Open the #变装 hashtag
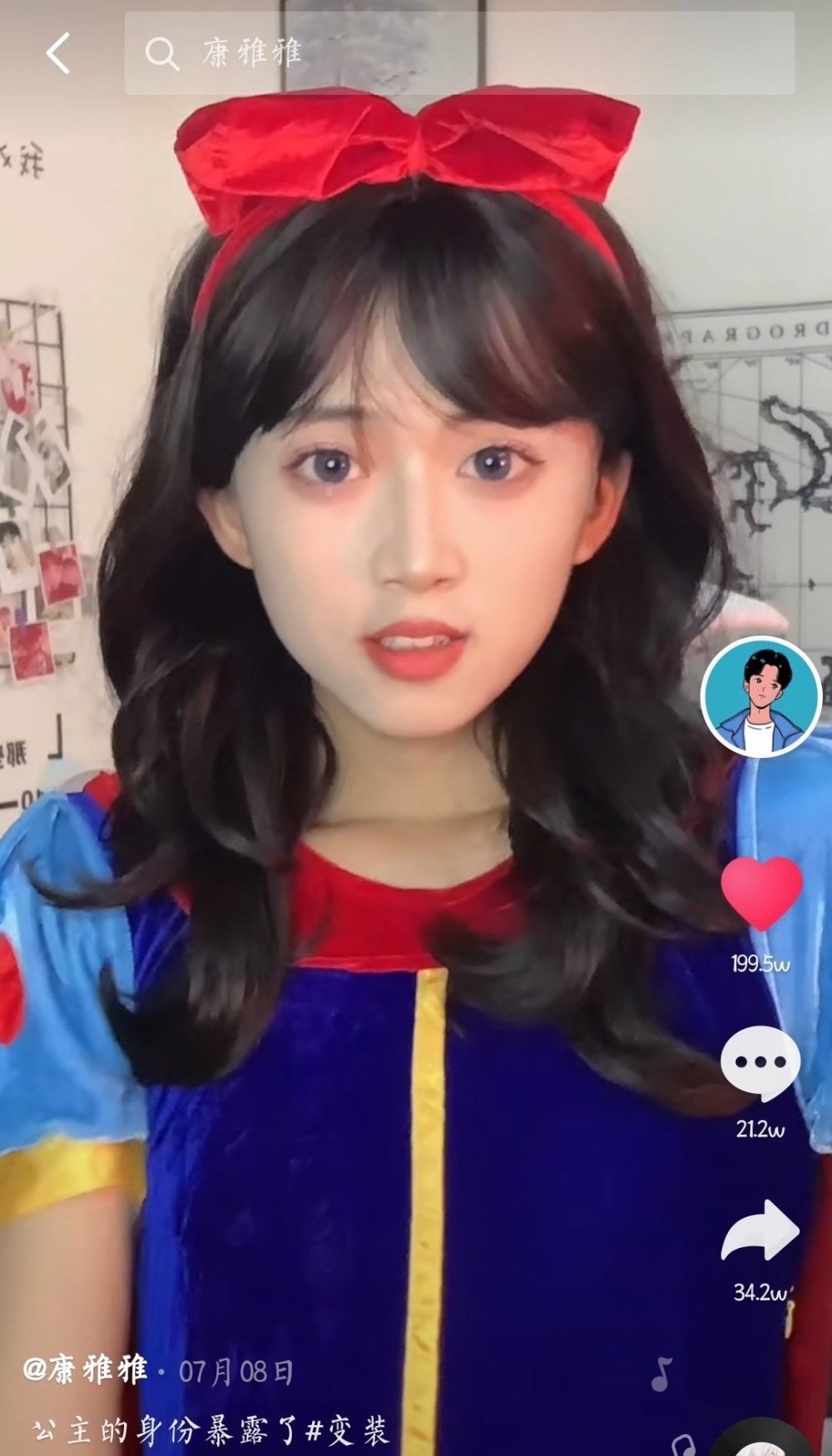Viewport: 832px width, 1456px height. [346, 1430]
